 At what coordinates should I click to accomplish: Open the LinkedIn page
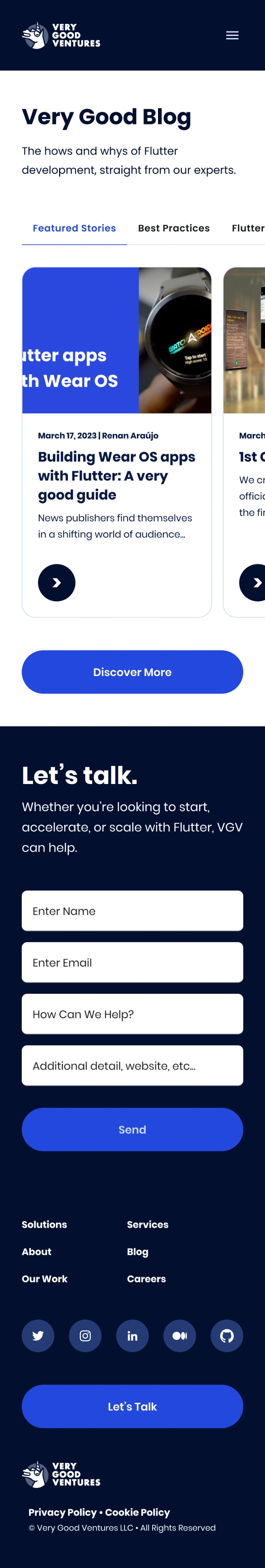[x=132, y=1336]
